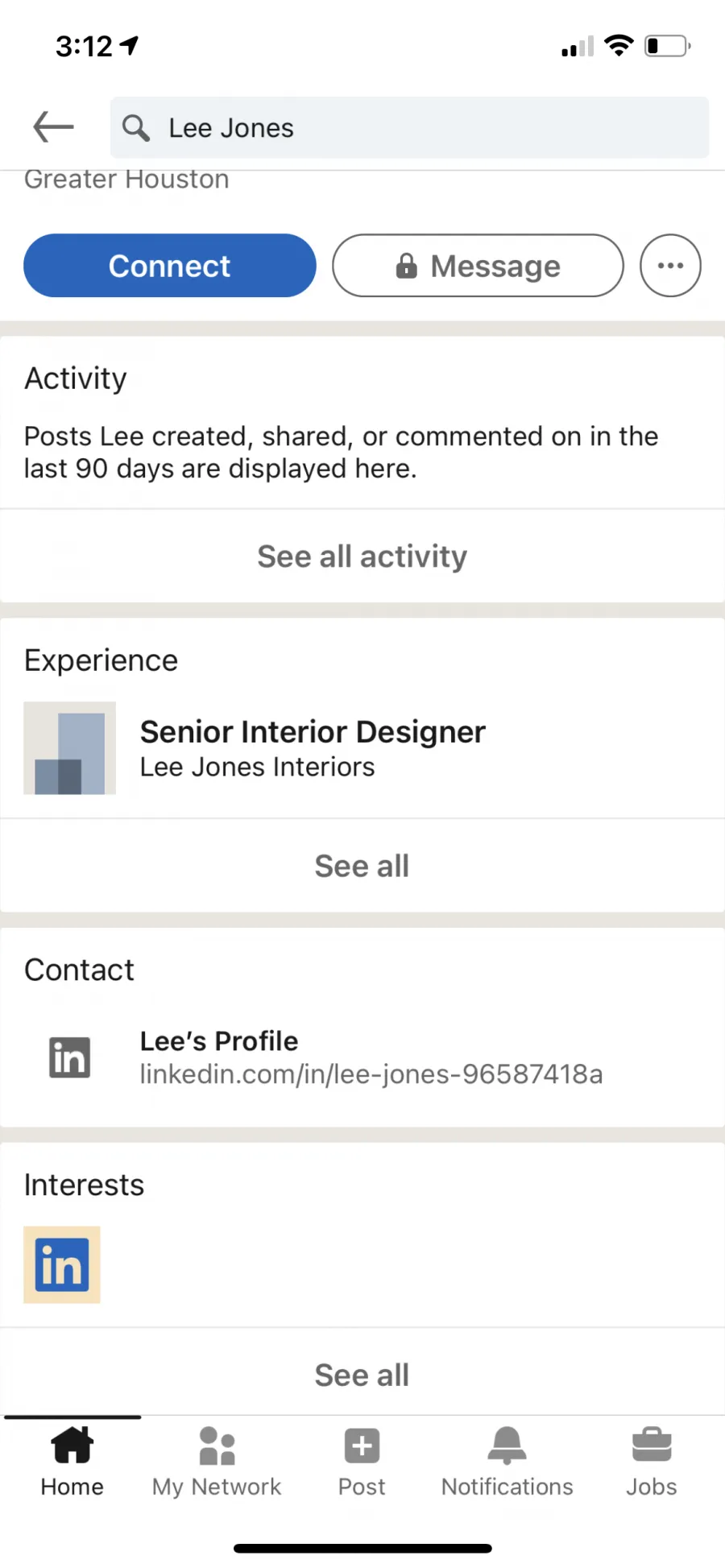Switch to the Home tab
This screenshot has height=1568, width=725.
[x=72, y=1461]
